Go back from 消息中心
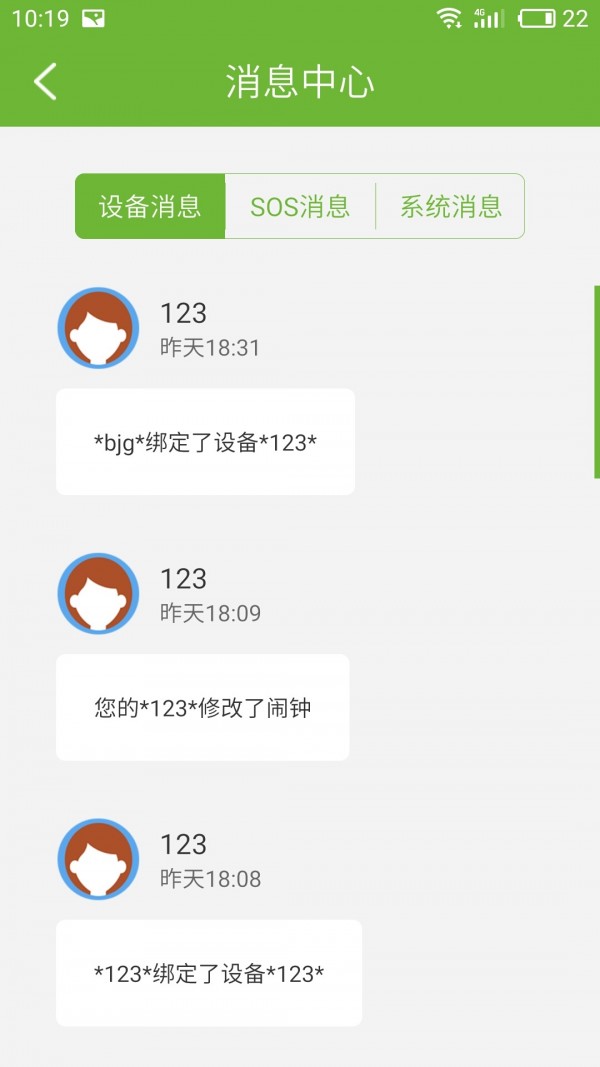The width and height of the screenshot is (600, 1067). tap(45, 82)
